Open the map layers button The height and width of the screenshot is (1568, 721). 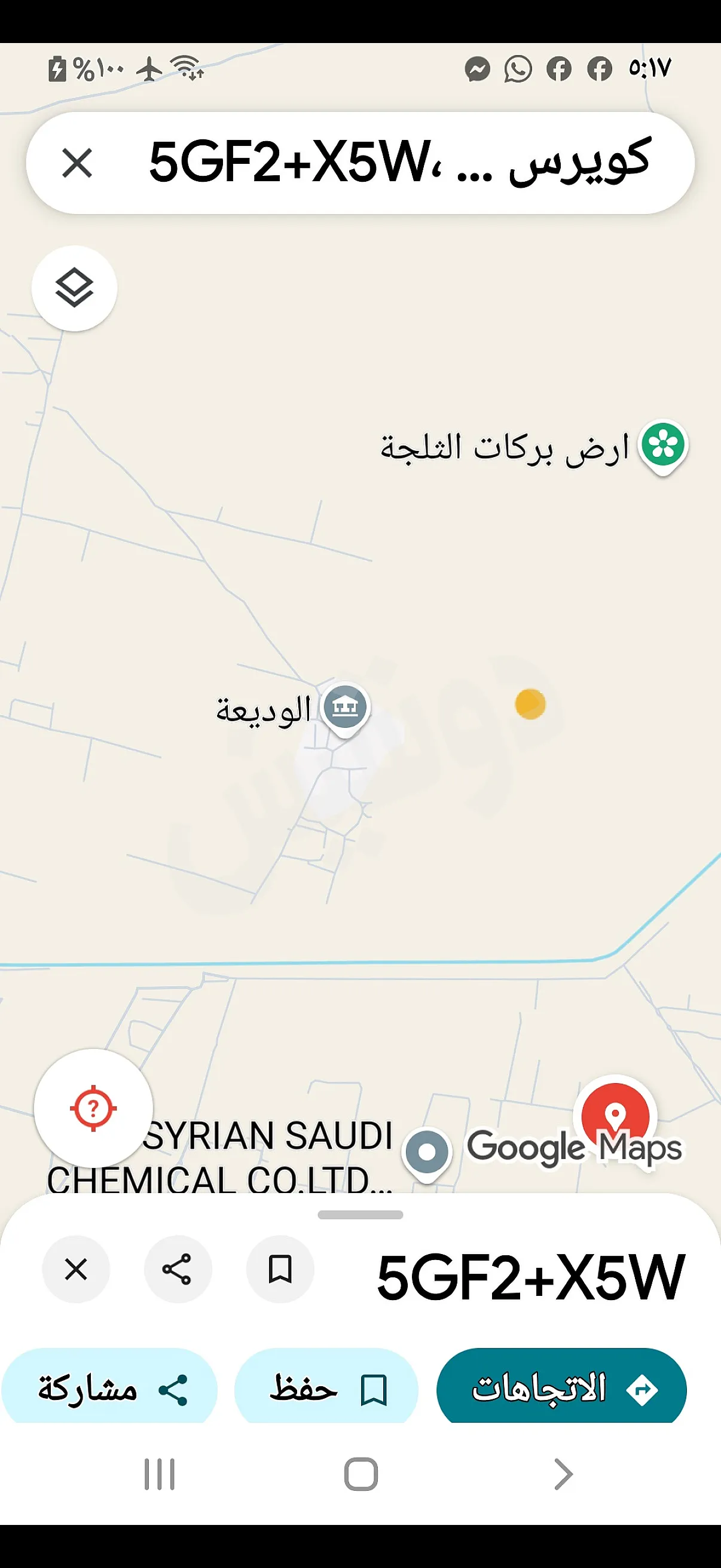[x=74, y=288]
